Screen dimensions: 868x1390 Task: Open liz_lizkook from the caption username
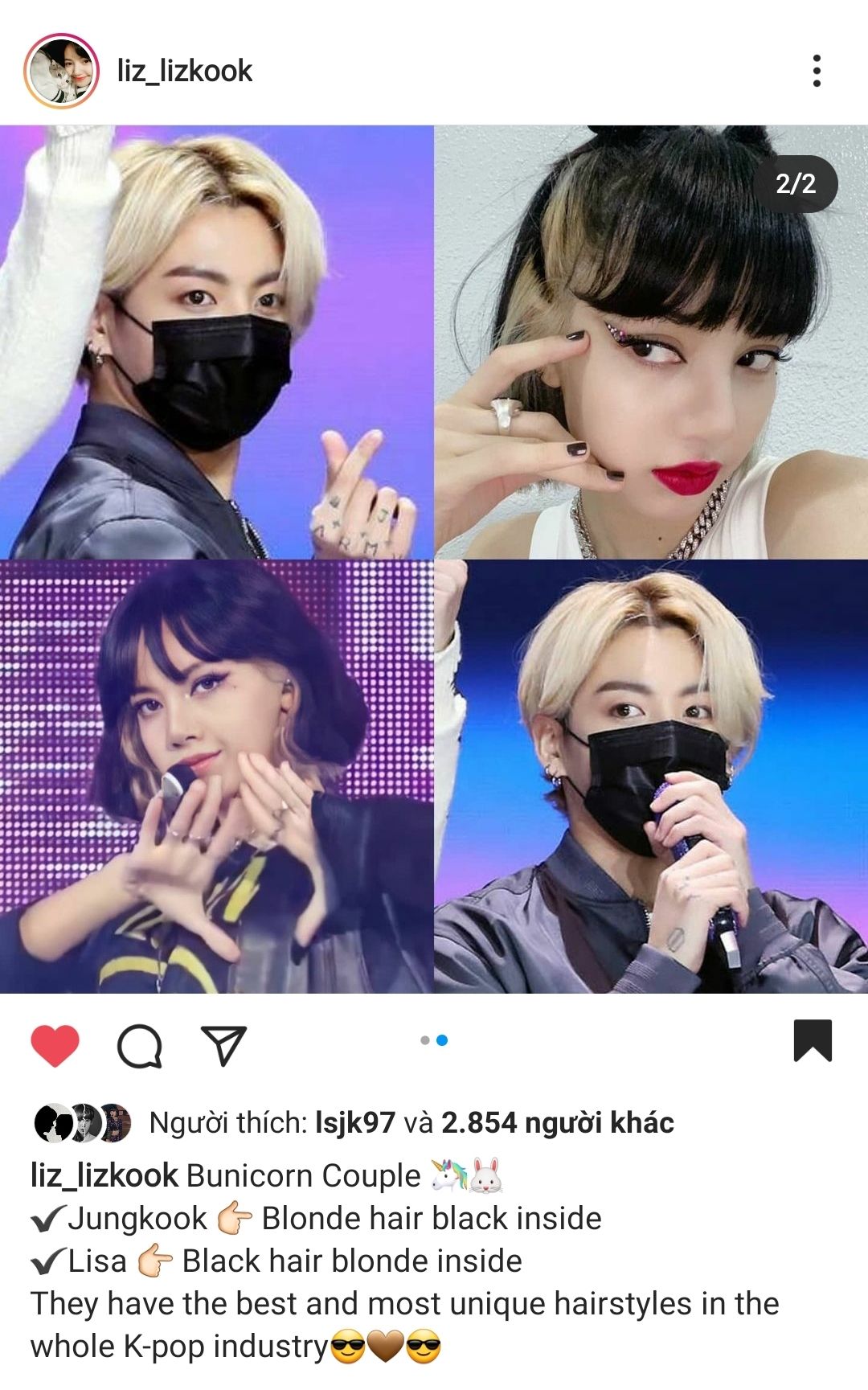point(104,1175)
